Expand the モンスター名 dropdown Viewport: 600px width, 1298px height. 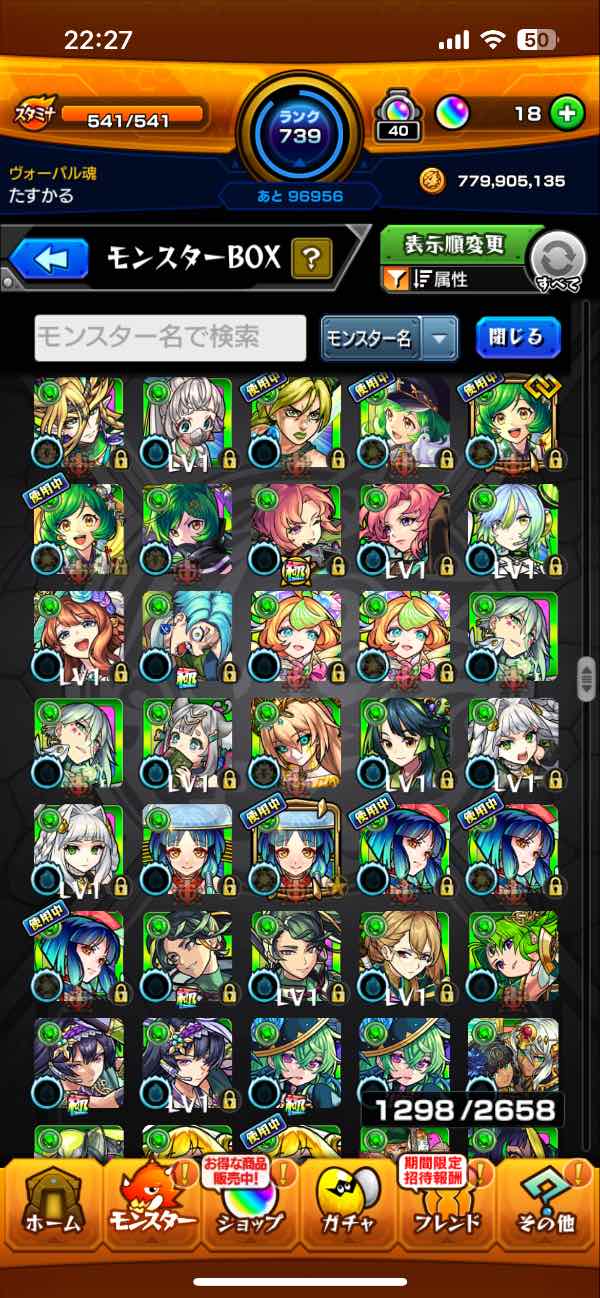click(389, 339)
